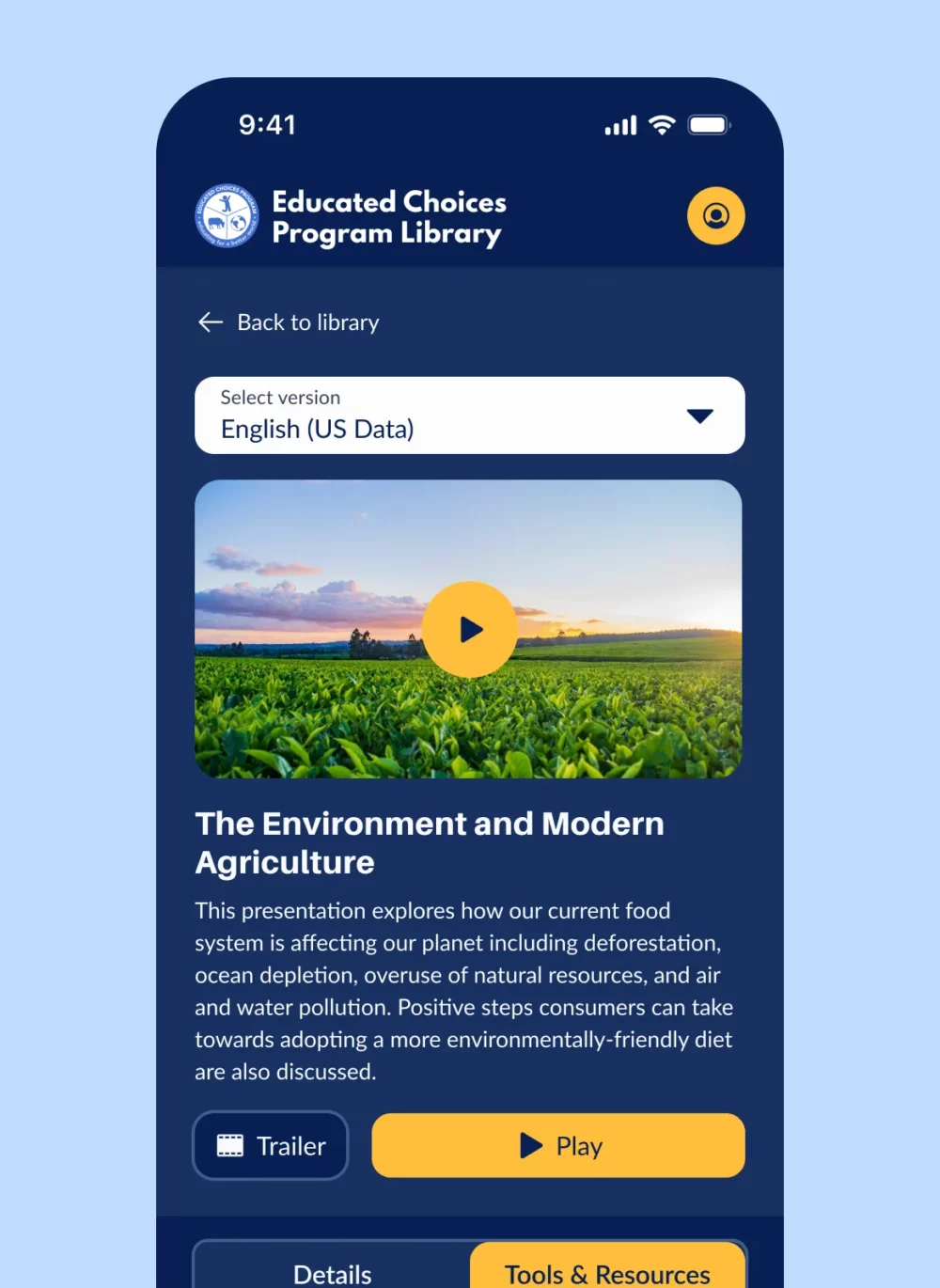This screenshot has width=940, height=1288.
Task: Switch to the Details tab
Action: tap(332, 1273)
